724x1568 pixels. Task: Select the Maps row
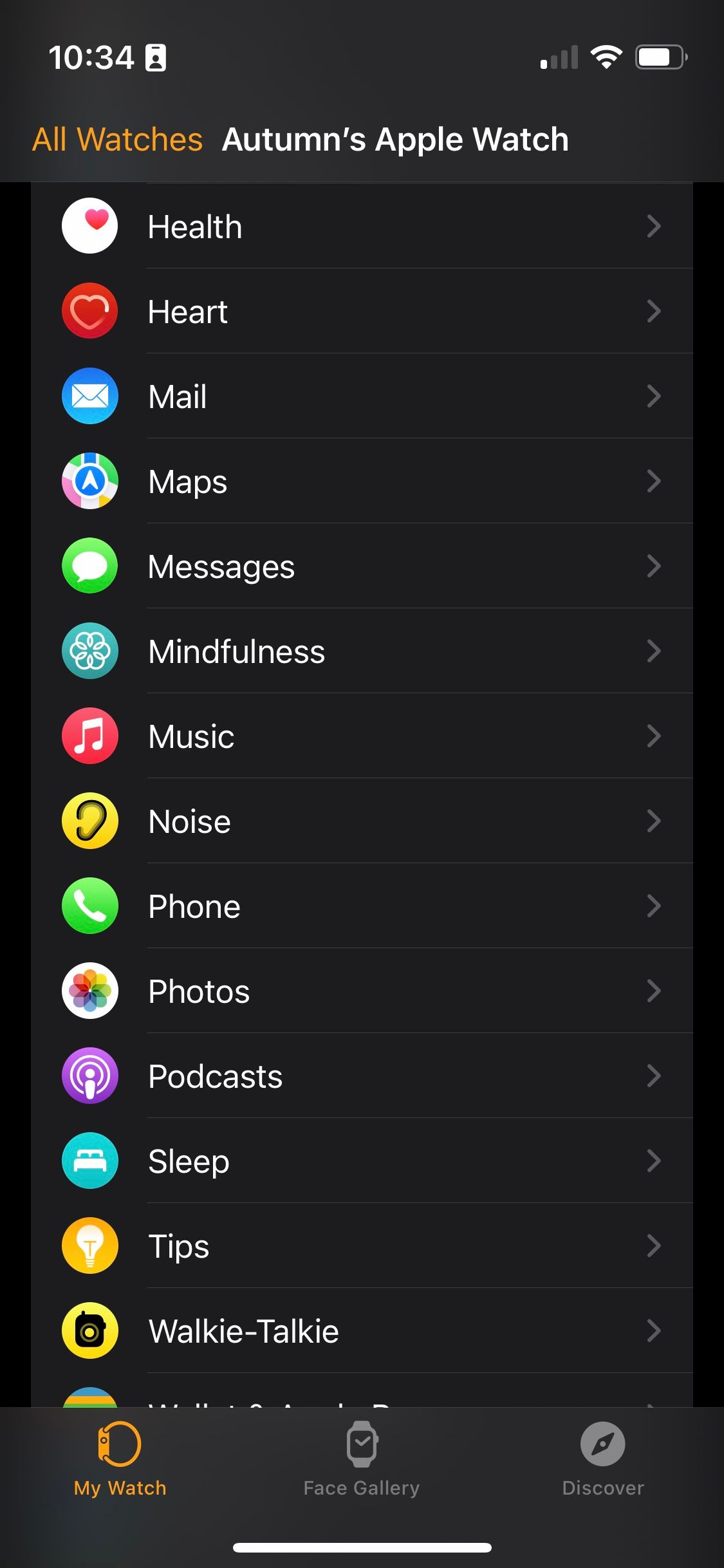tap(362, 481)
